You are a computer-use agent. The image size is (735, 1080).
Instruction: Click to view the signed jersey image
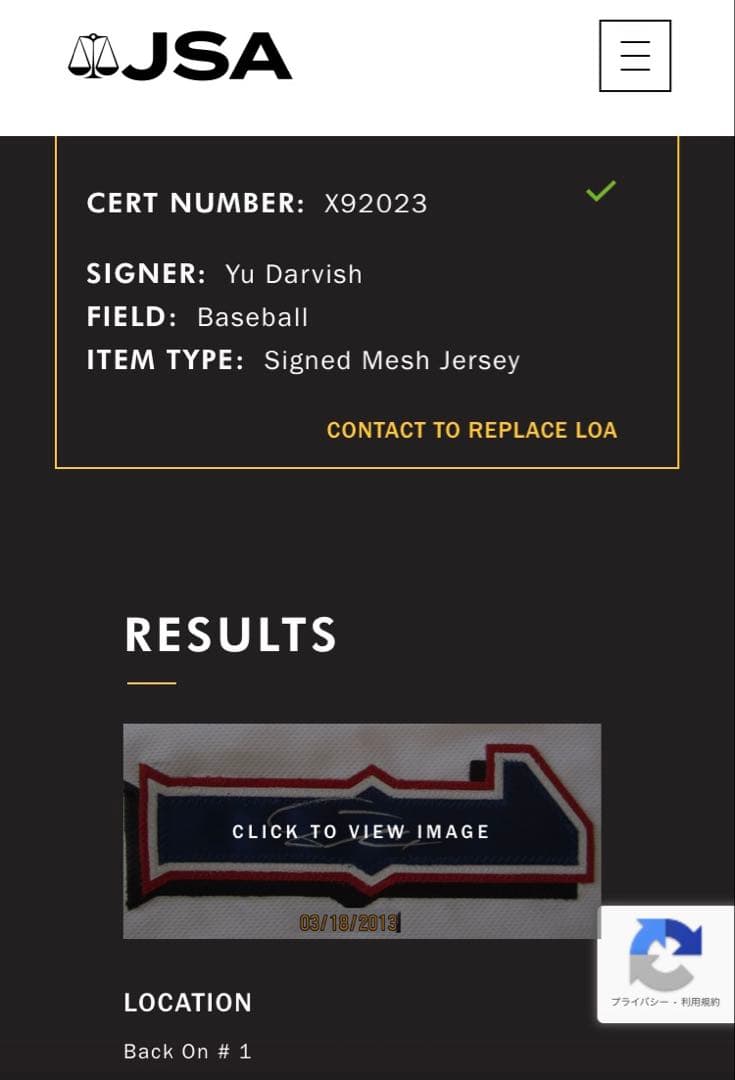(361, 831)
